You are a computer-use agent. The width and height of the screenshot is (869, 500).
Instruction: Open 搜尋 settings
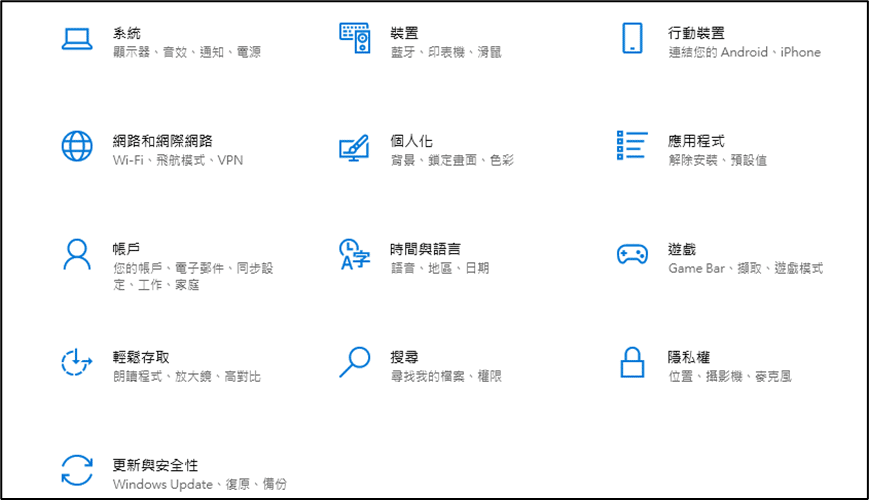[x=403, y=358]
